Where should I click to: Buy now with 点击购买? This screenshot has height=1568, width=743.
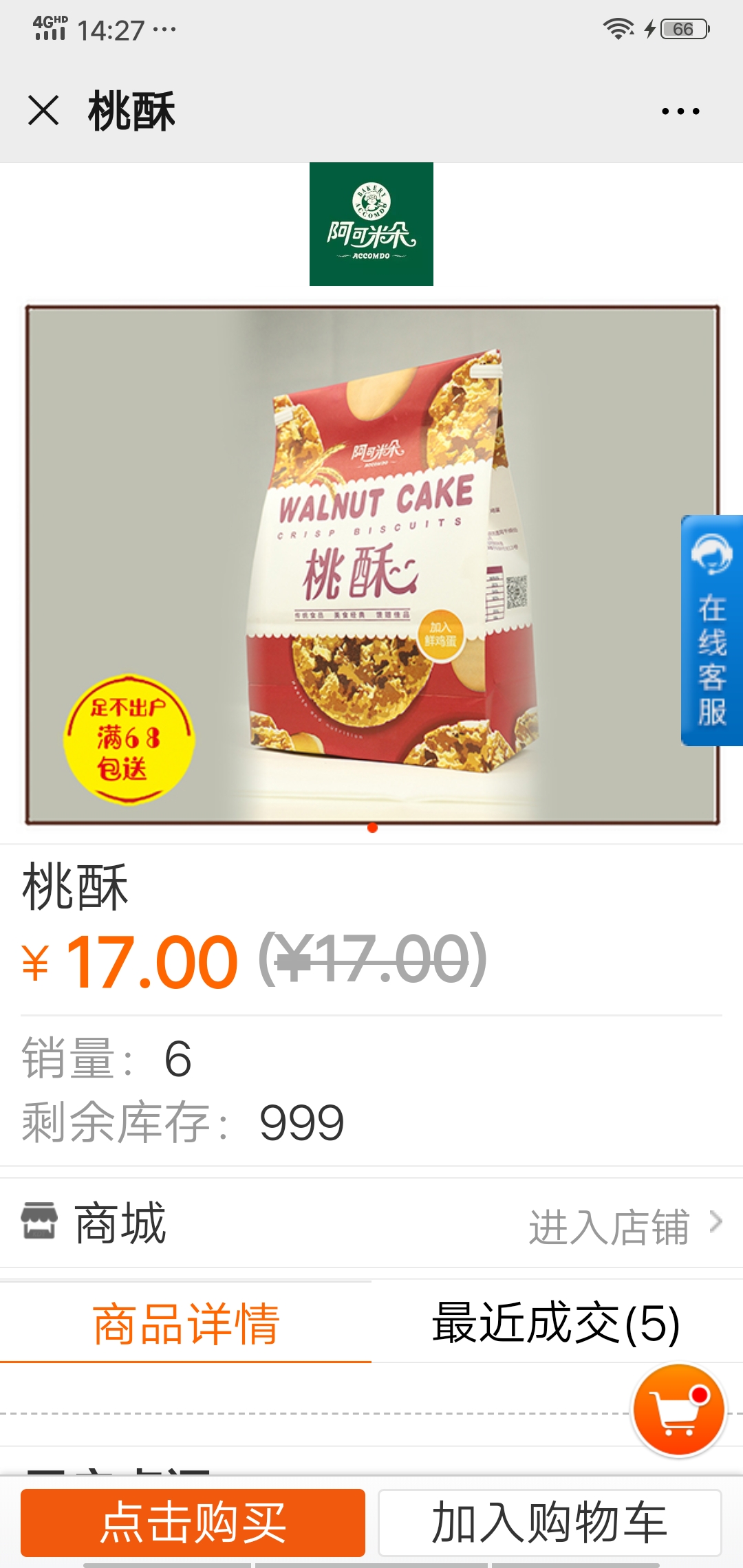click(x=193, y=1523)
